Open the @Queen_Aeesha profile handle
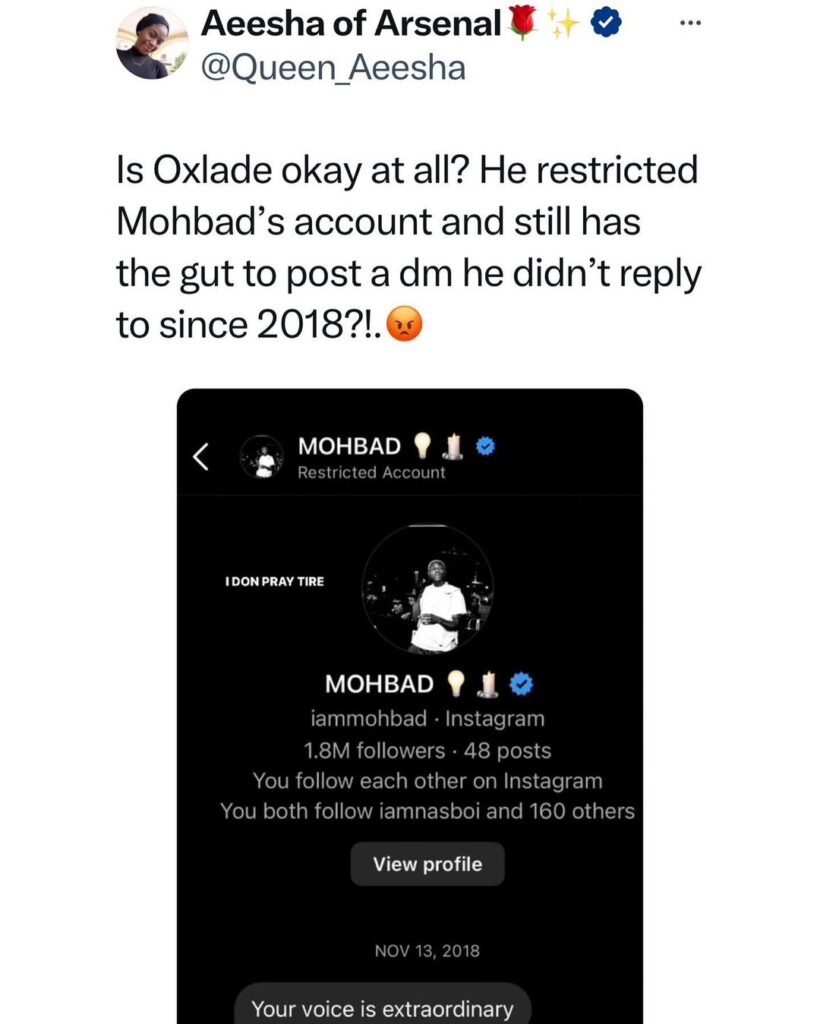 pos(332,68)
